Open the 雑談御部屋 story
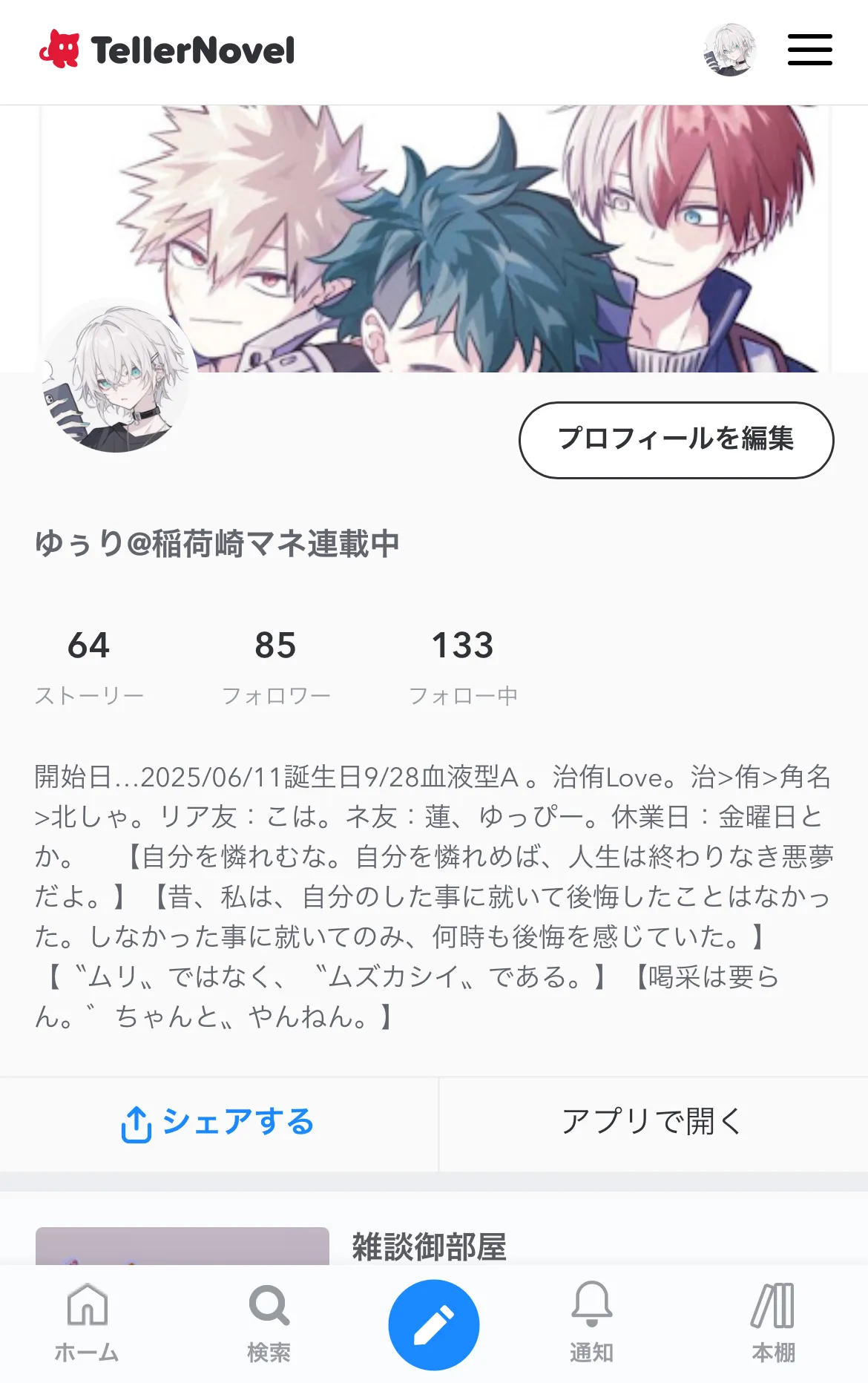The height and width of the screenshot is (1383, 868). (x=429, y=1246)
